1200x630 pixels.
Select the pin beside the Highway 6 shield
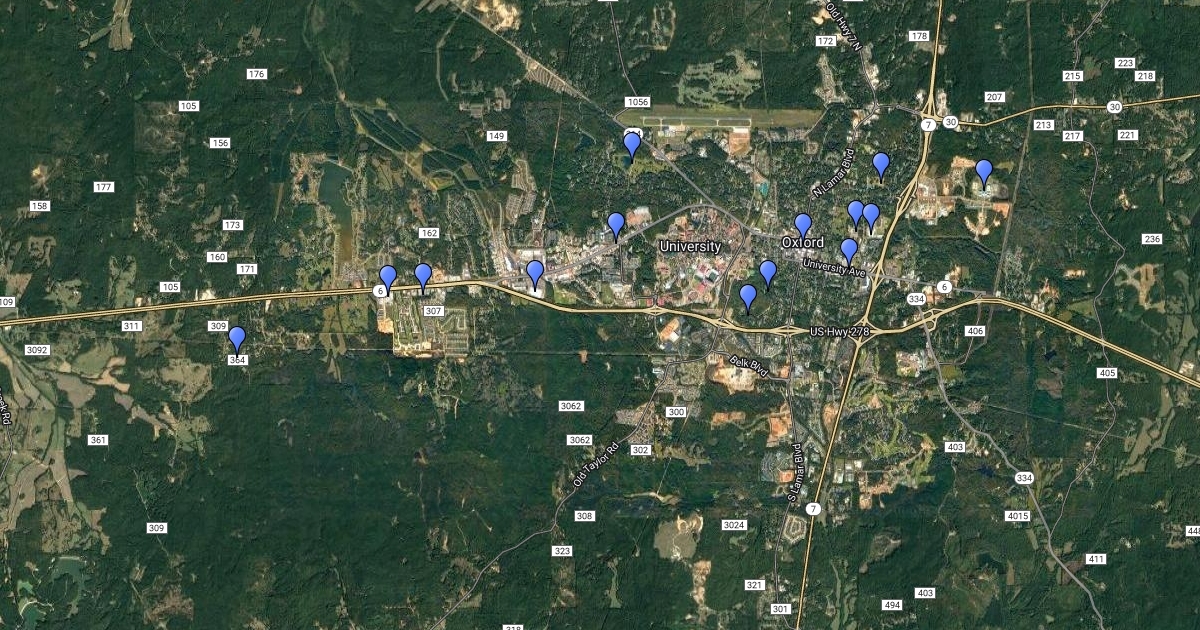388,277
